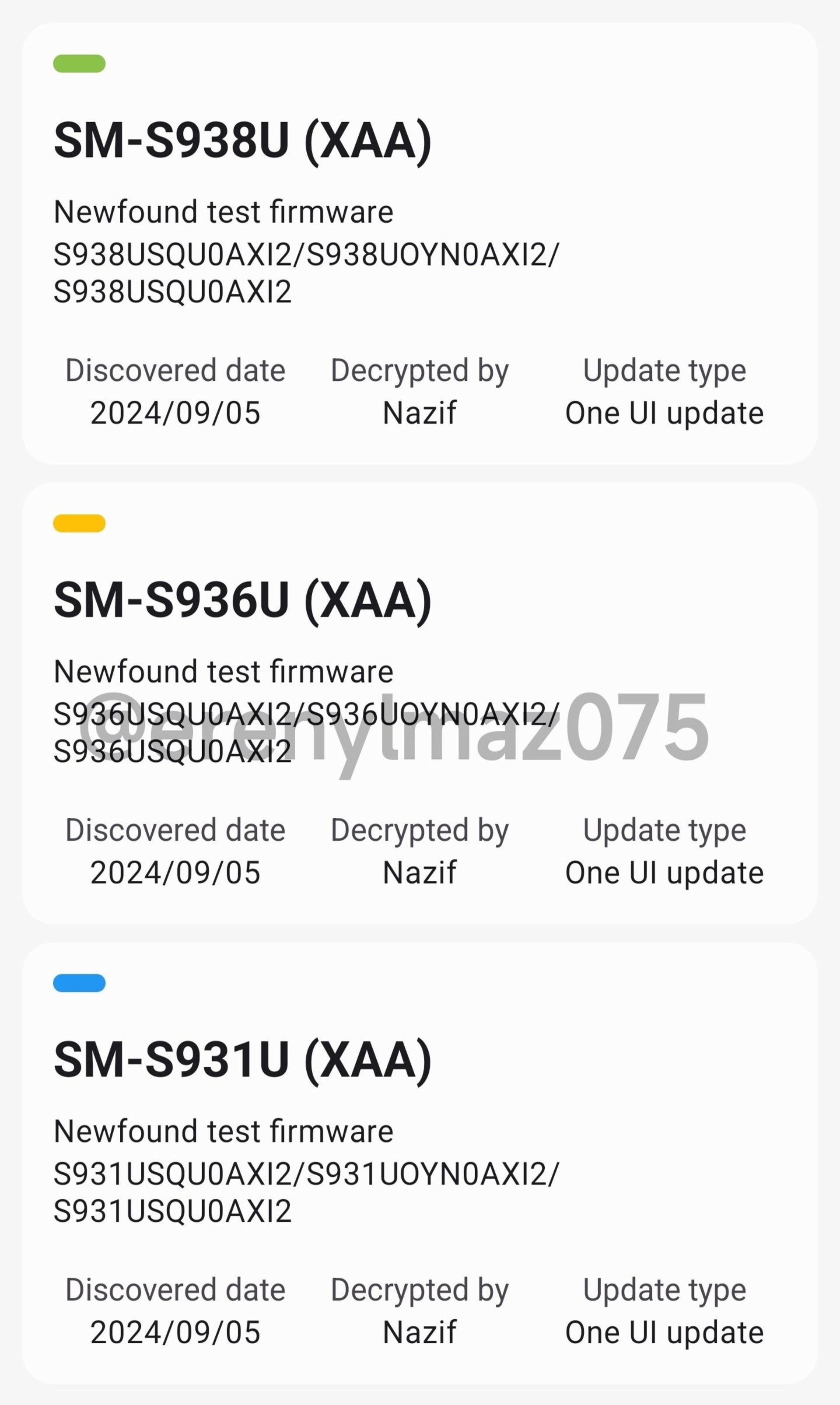Image resolution: width=840 pixels, height=1405 pixels.
Task: Click the yellow status badge on SM-S936U card
Action: 79,524
